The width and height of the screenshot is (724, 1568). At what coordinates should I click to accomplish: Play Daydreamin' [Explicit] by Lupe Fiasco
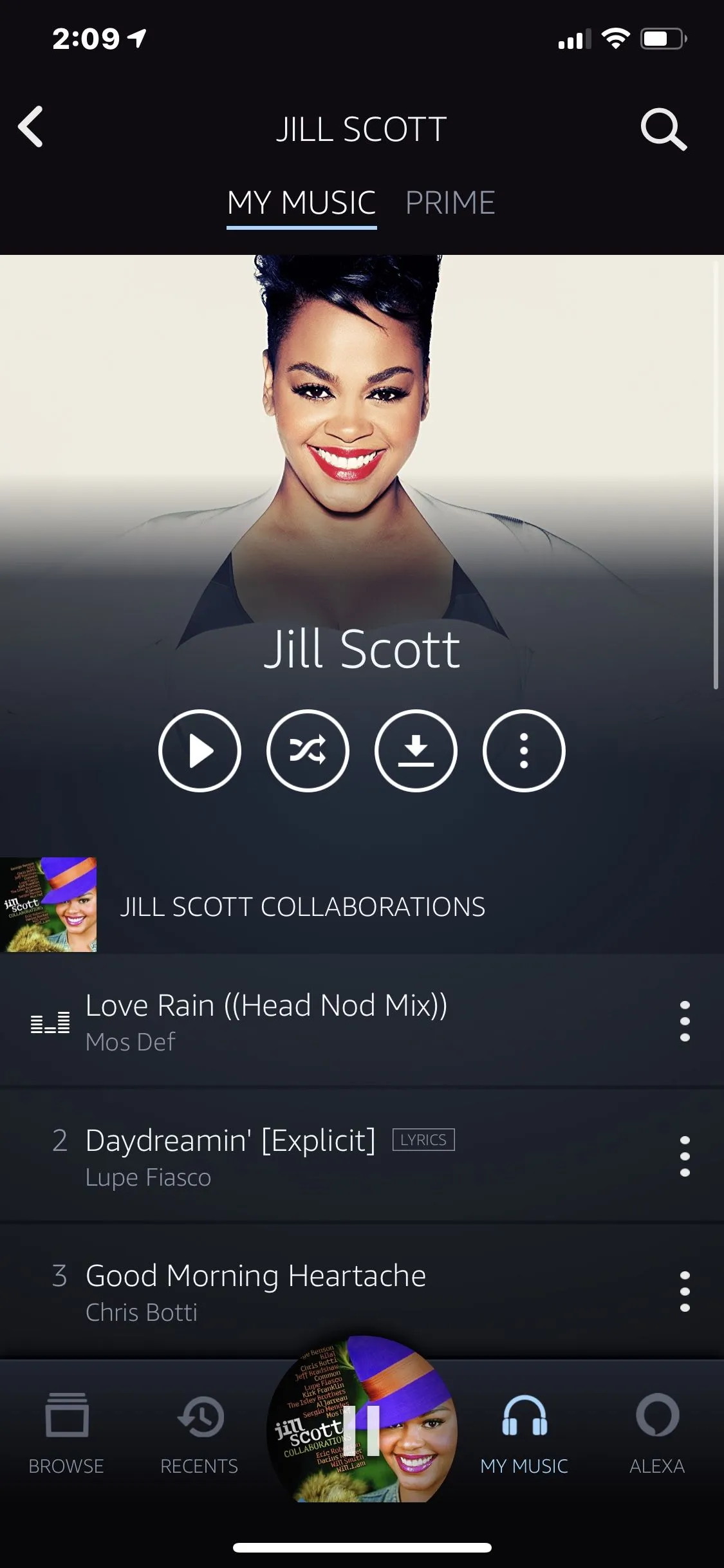click(x=230, y=1156)
